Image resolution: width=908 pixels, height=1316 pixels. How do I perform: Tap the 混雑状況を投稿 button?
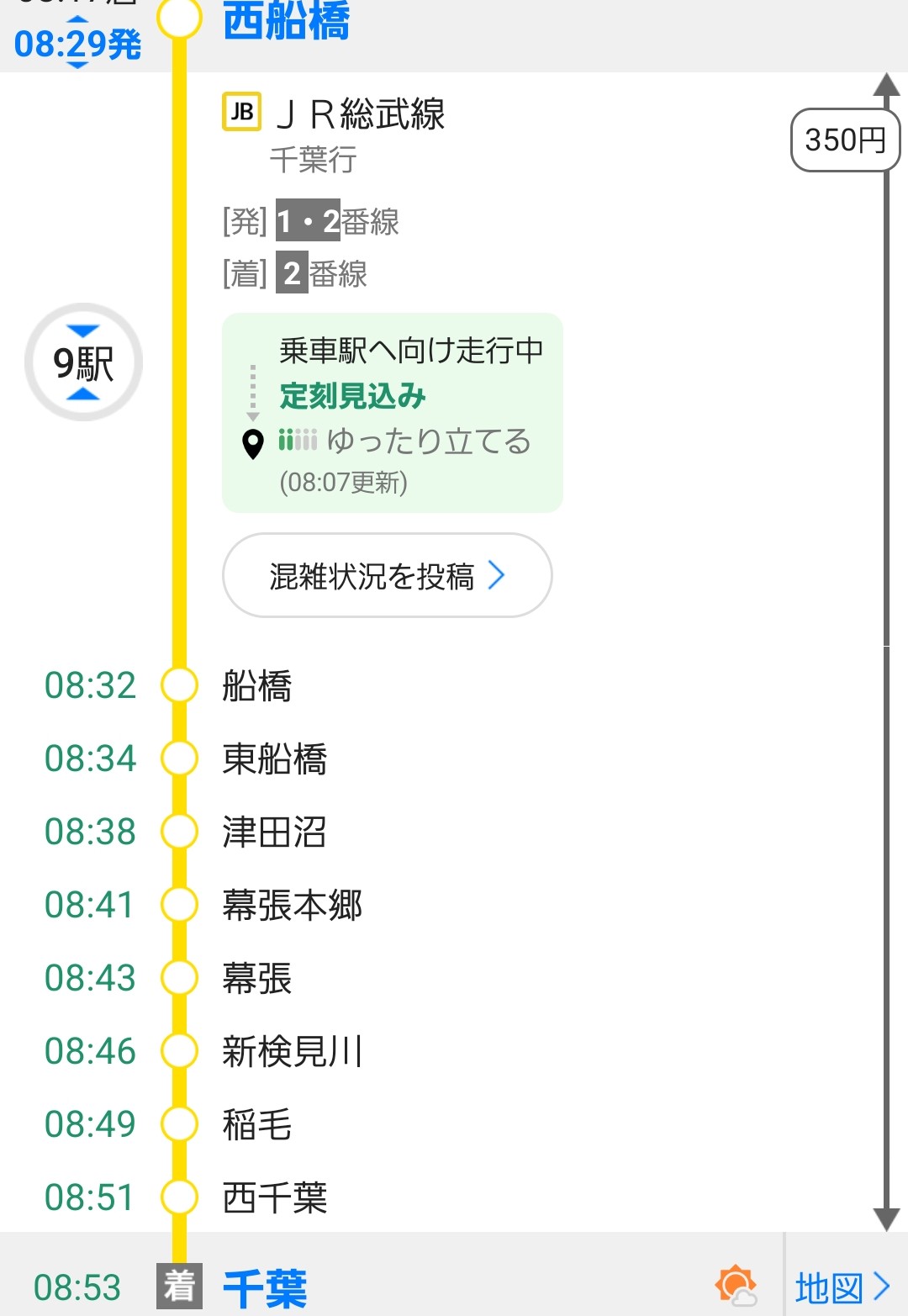point(387,576)
